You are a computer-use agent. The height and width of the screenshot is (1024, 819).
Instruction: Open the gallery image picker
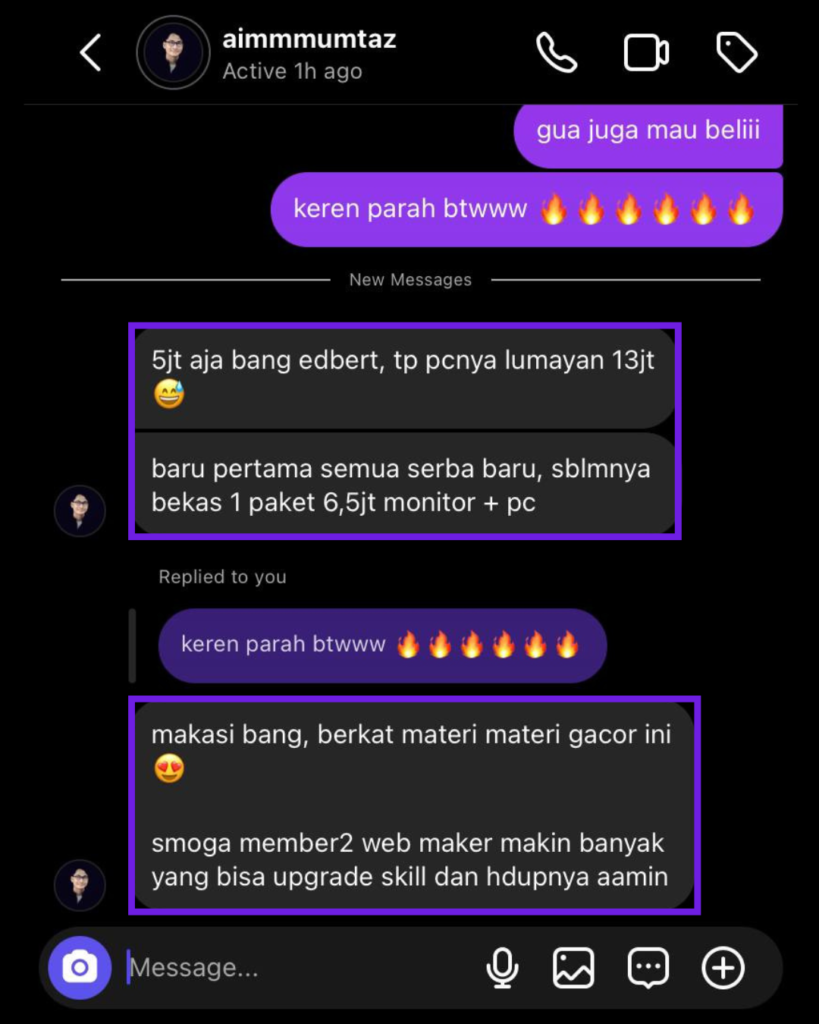[574, 967]
